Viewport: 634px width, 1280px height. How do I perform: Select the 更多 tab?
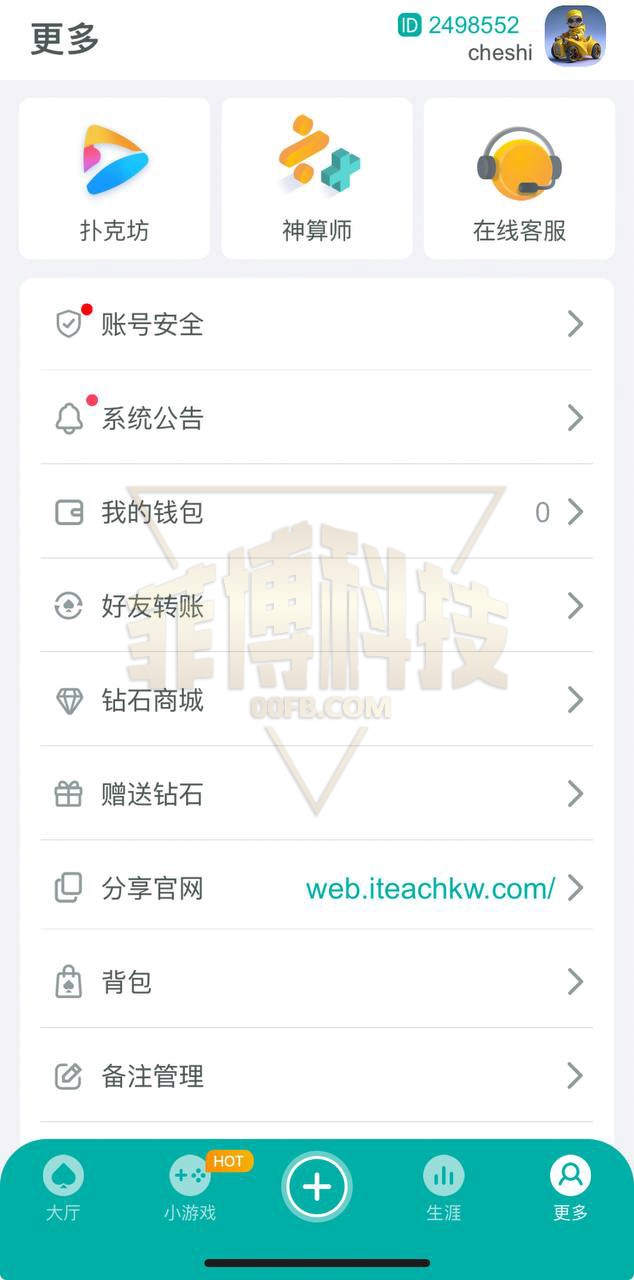coord(570,1189)
